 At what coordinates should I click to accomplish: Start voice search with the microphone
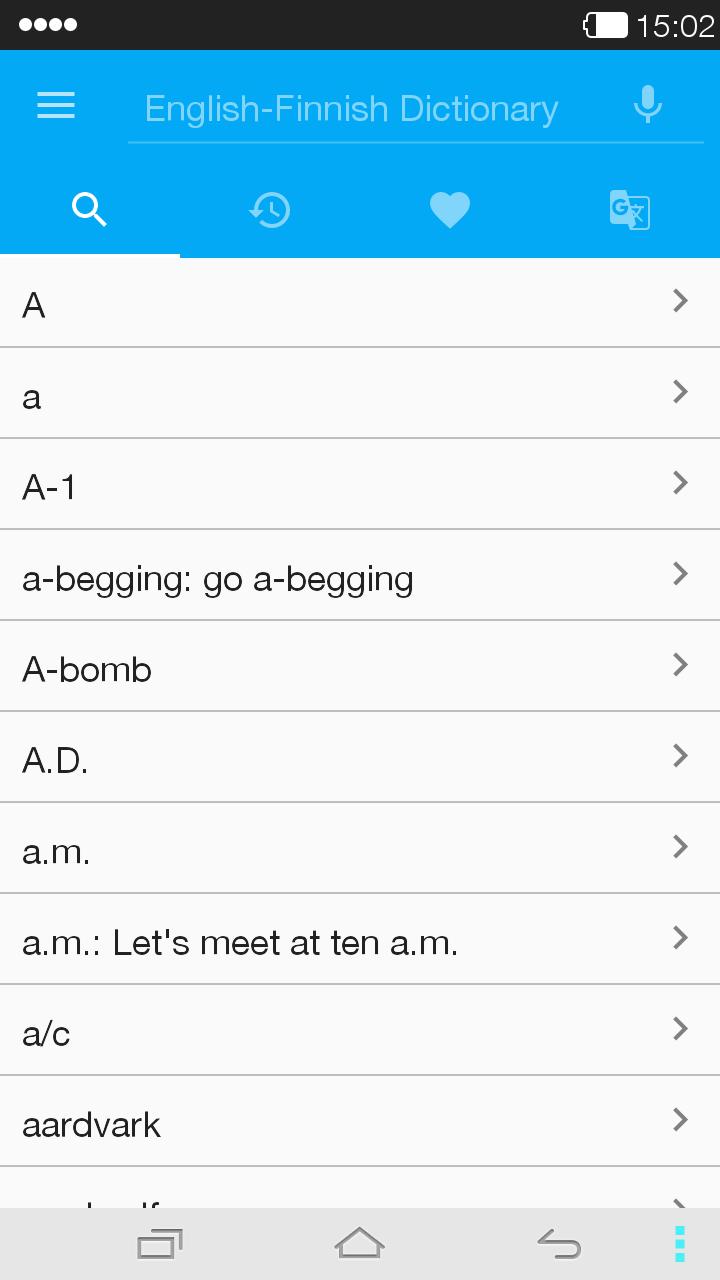point(647,104)
